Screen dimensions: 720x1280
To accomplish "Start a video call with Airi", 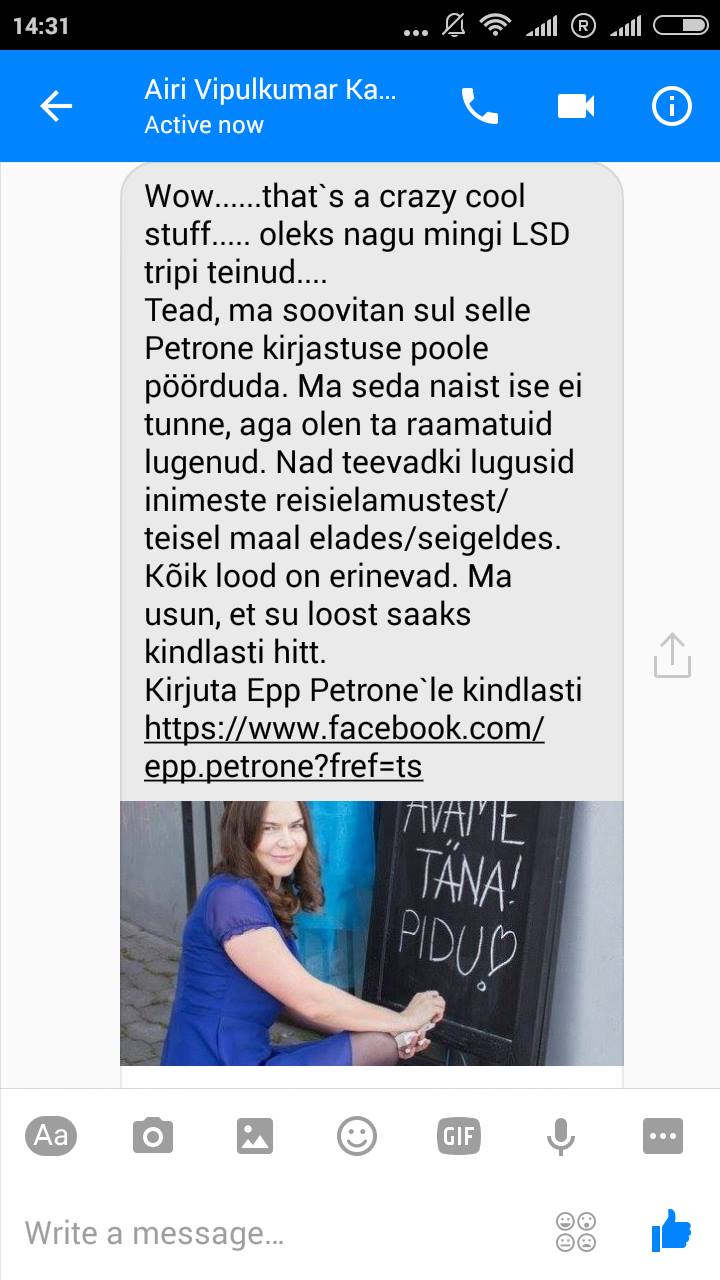I will tap(576, 106).
